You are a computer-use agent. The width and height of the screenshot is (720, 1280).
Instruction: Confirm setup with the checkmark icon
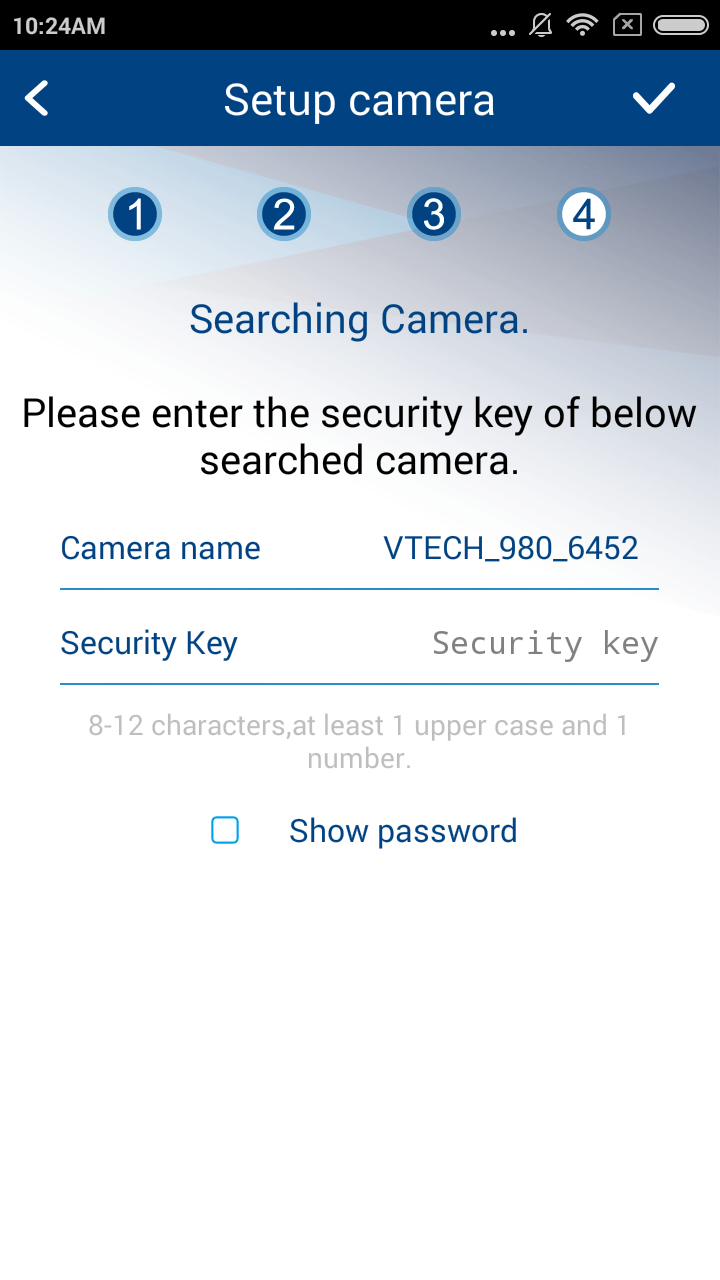[654, 99]
